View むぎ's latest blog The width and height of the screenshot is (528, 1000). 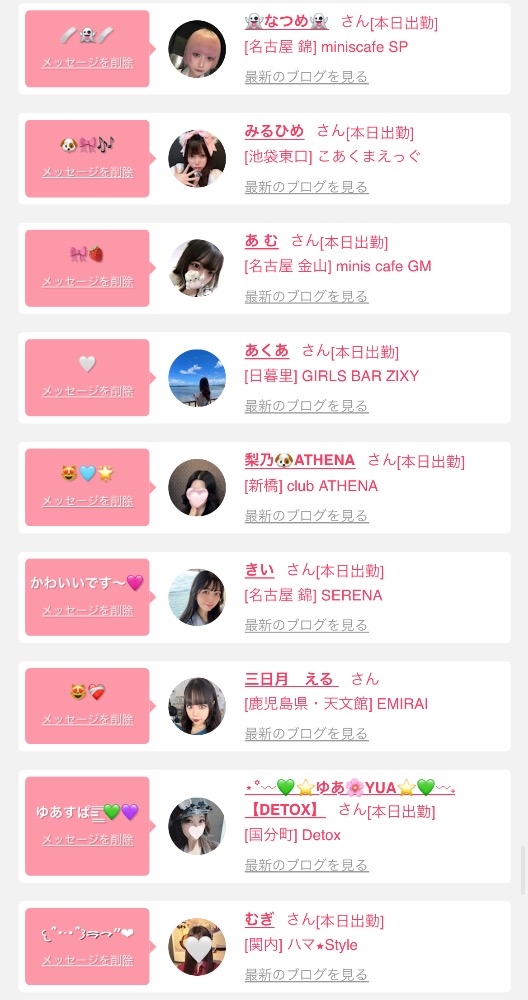pos(307,974)
